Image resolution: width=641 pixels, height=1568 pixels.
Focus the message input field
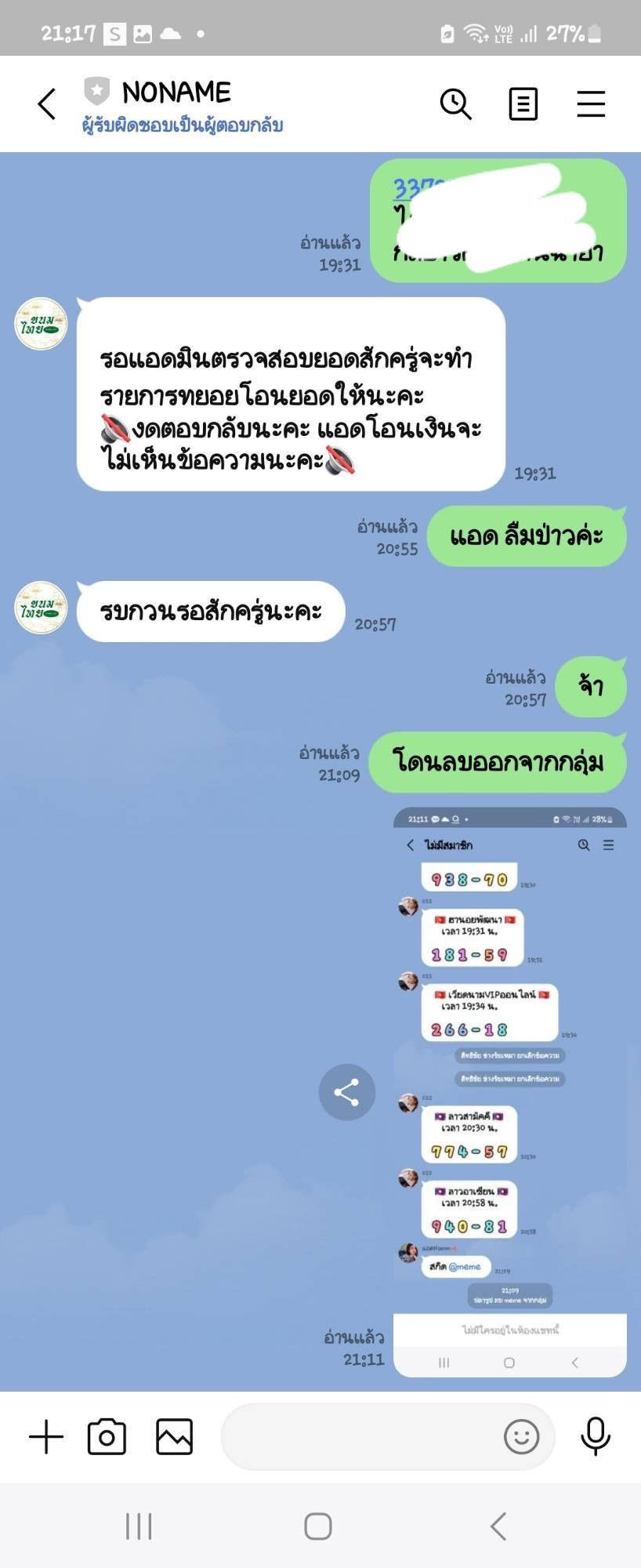point(360,1437)
